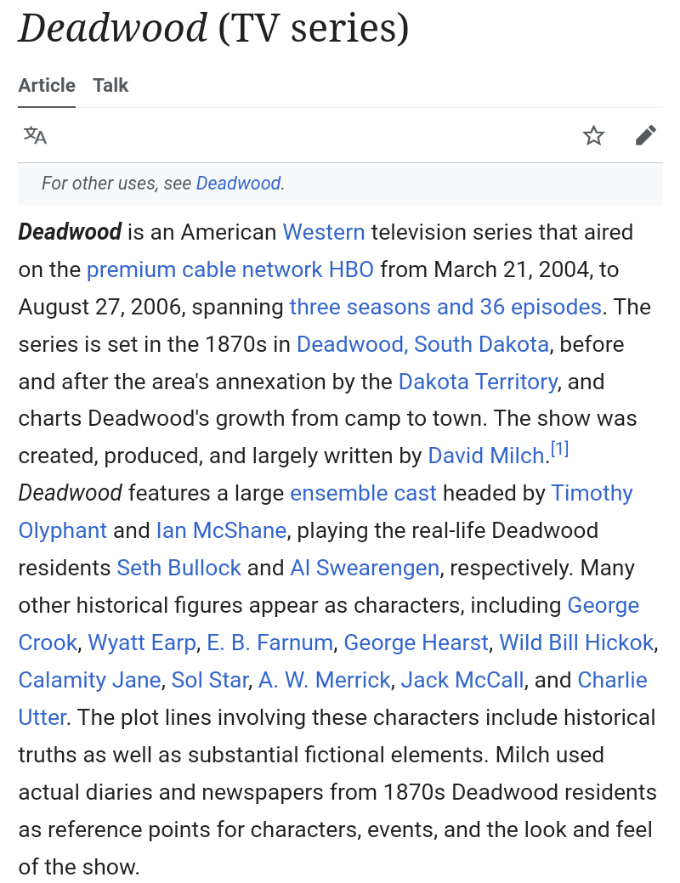680x883 pixels.
Task: Go to Deadwood, South Dakota article
Action: click(422, 344)
